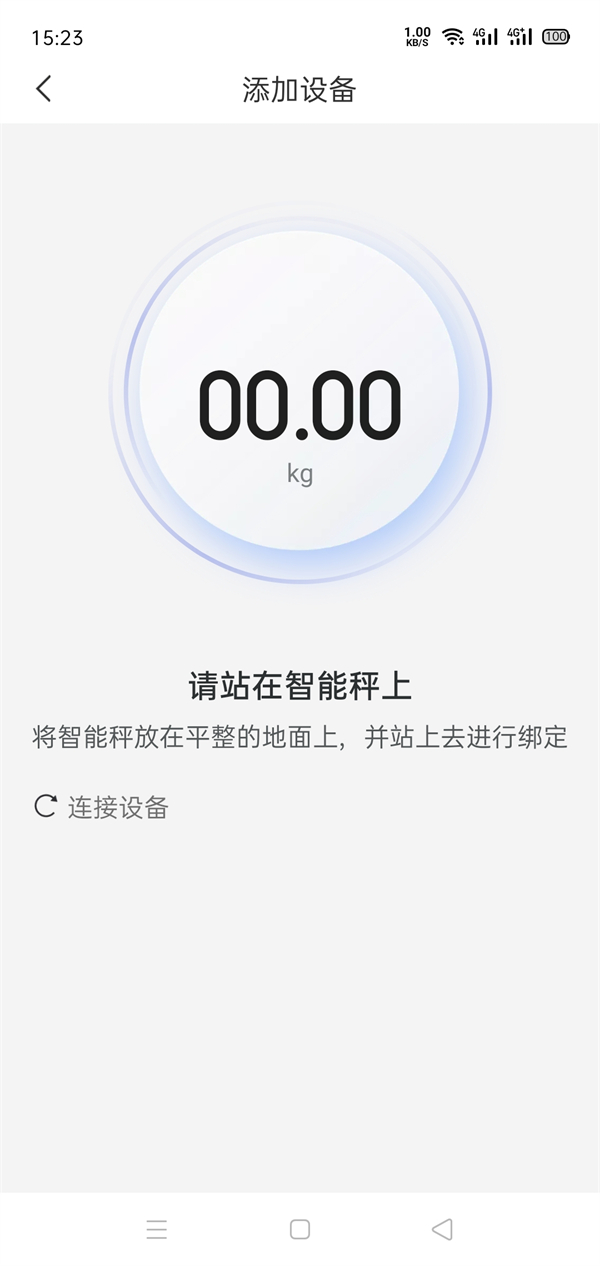Go back from the 添加设备 screen
Image resolution: width=600 pixels, height=1266 pixels.
tap(43, 89)
